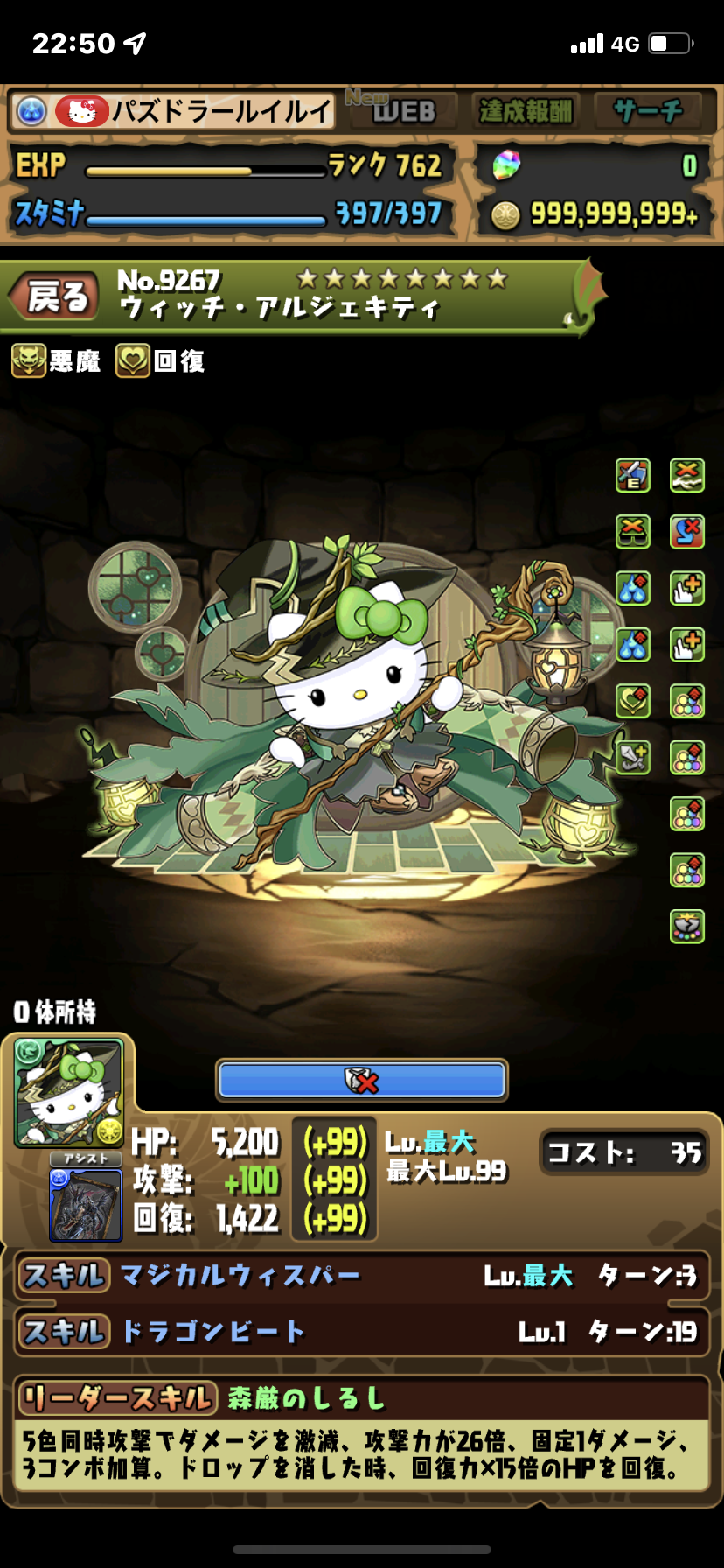Tap the blue awakening-disabled toggle bar
724x1568 pixels.
coord(362,1081)
